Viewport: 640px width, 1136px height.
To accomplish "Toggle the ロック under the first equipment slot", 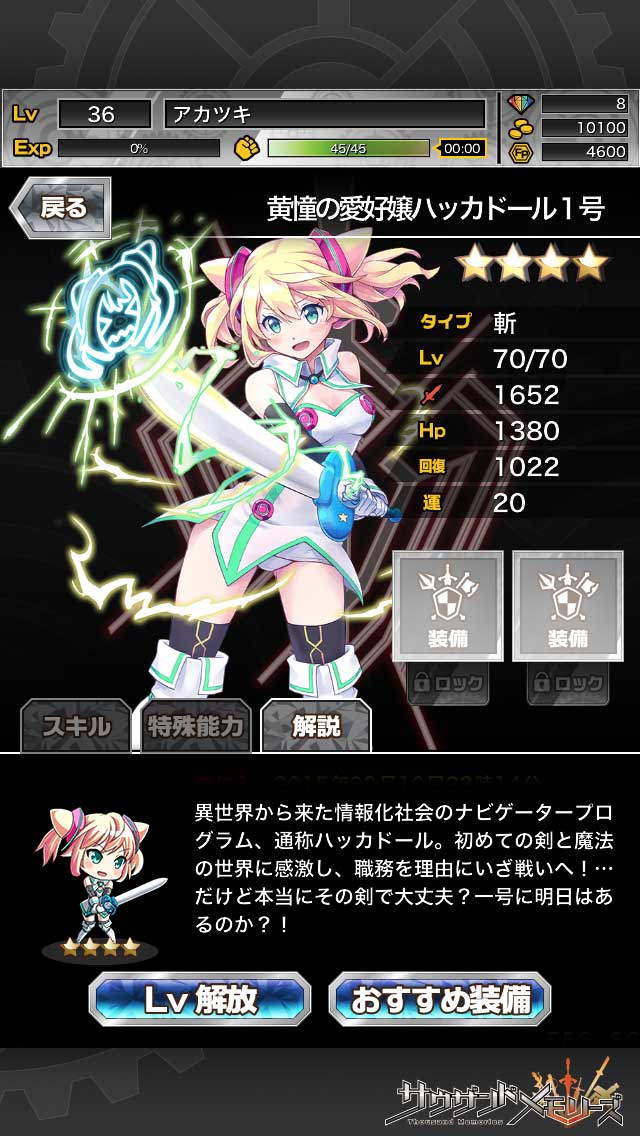I will coord(446,685).
